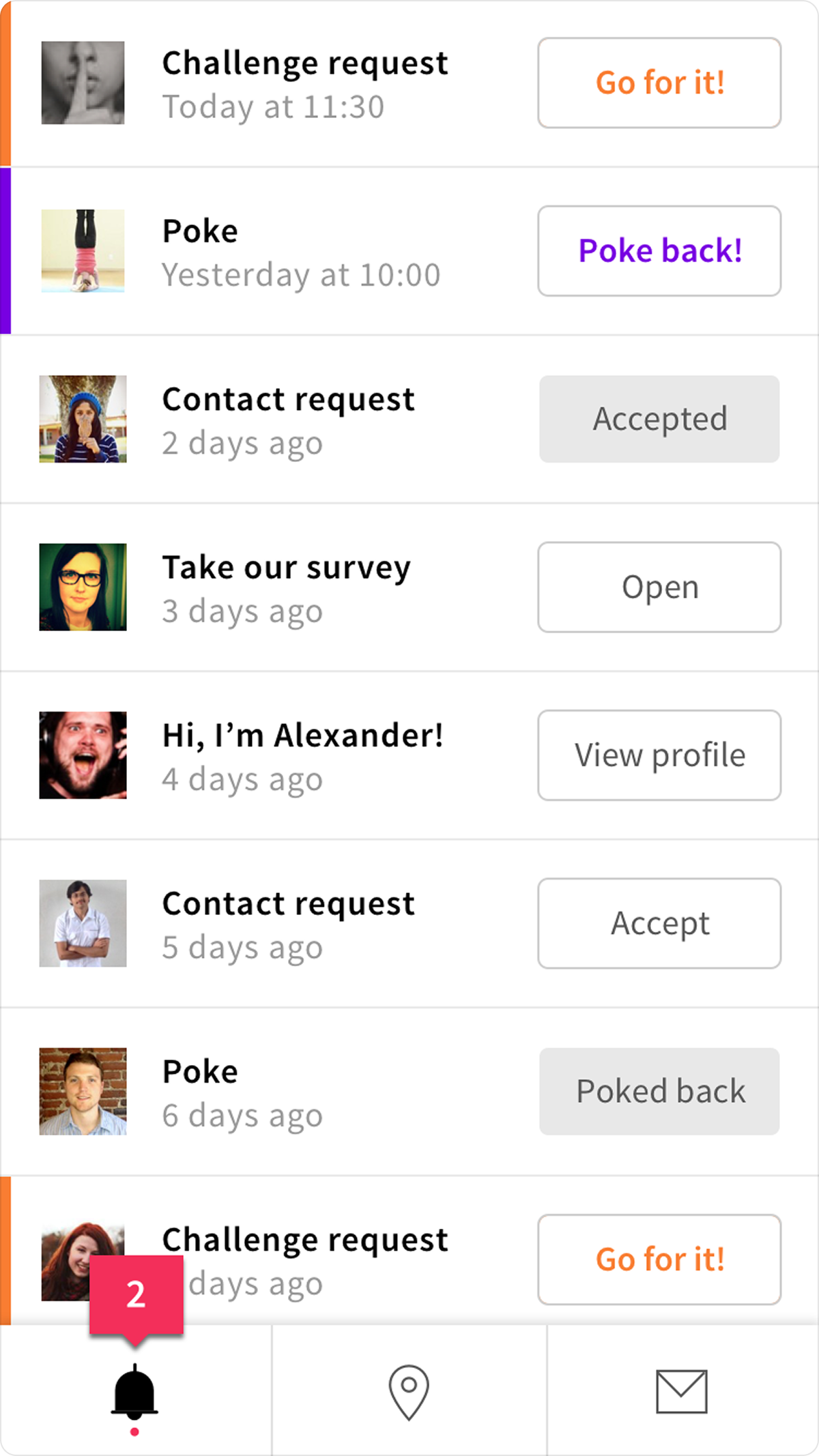The width and height of the screenshot is (819, 1456).
Task: Open the messages envelope tab
Action: click(682, 1391)
